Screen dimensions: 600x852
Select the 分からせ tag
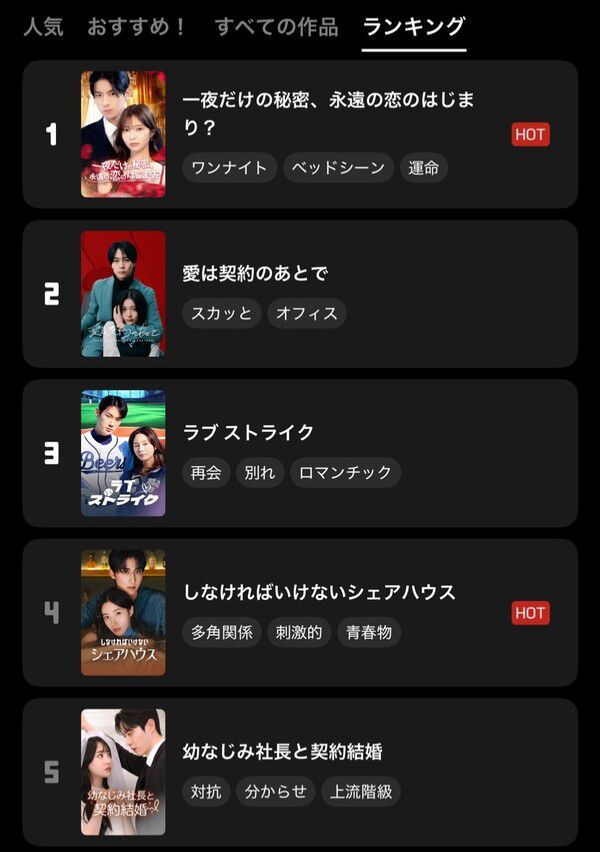(x=276, y=792)
